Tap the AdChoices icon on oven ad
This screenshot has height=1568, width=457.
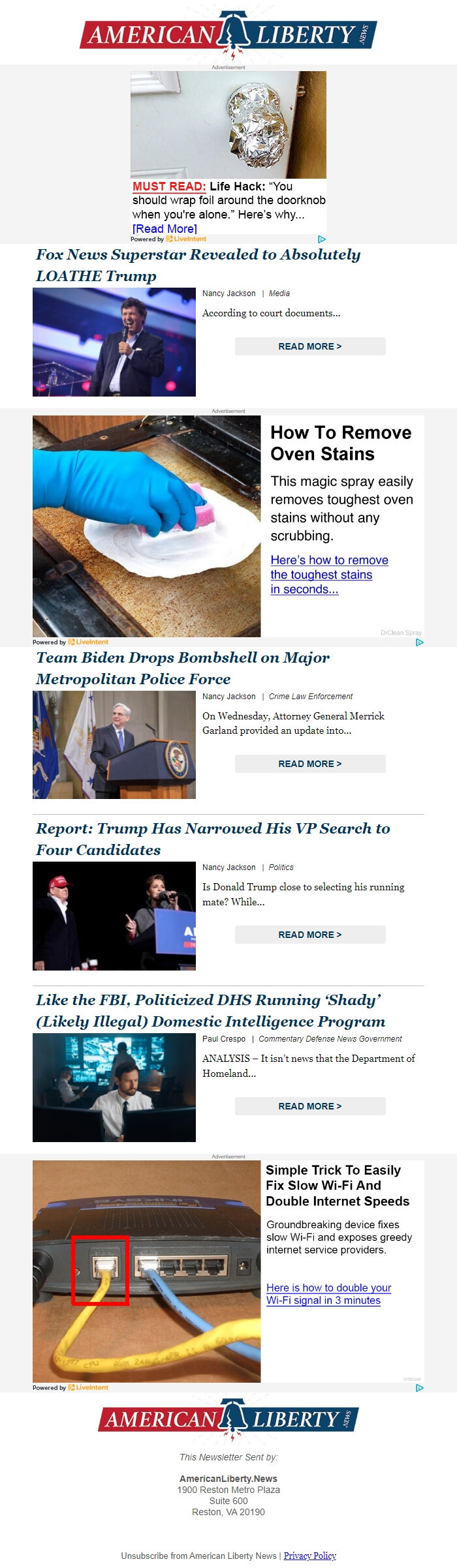click(x=419, y=642)
